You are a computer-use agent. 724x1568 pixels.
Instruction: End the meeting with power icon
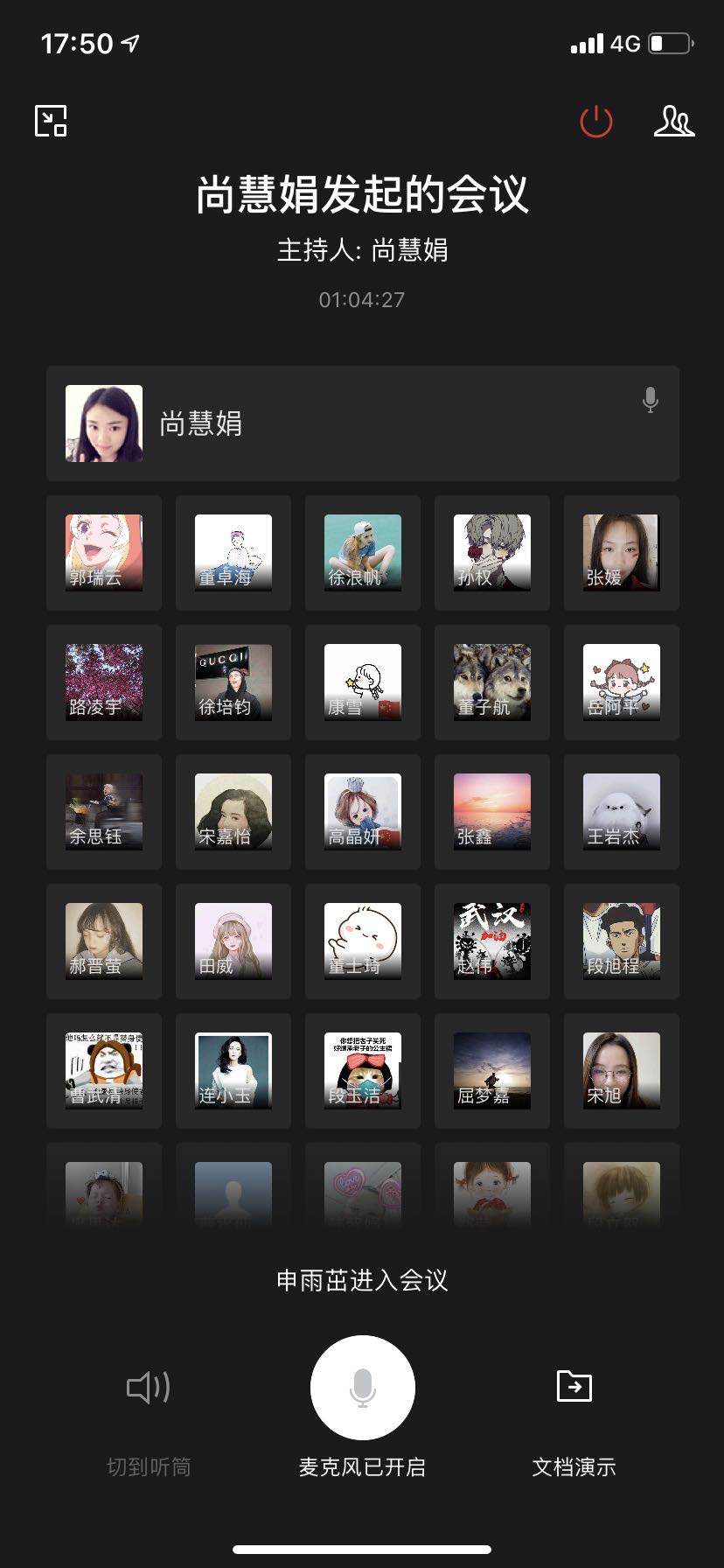coord(596,122)
